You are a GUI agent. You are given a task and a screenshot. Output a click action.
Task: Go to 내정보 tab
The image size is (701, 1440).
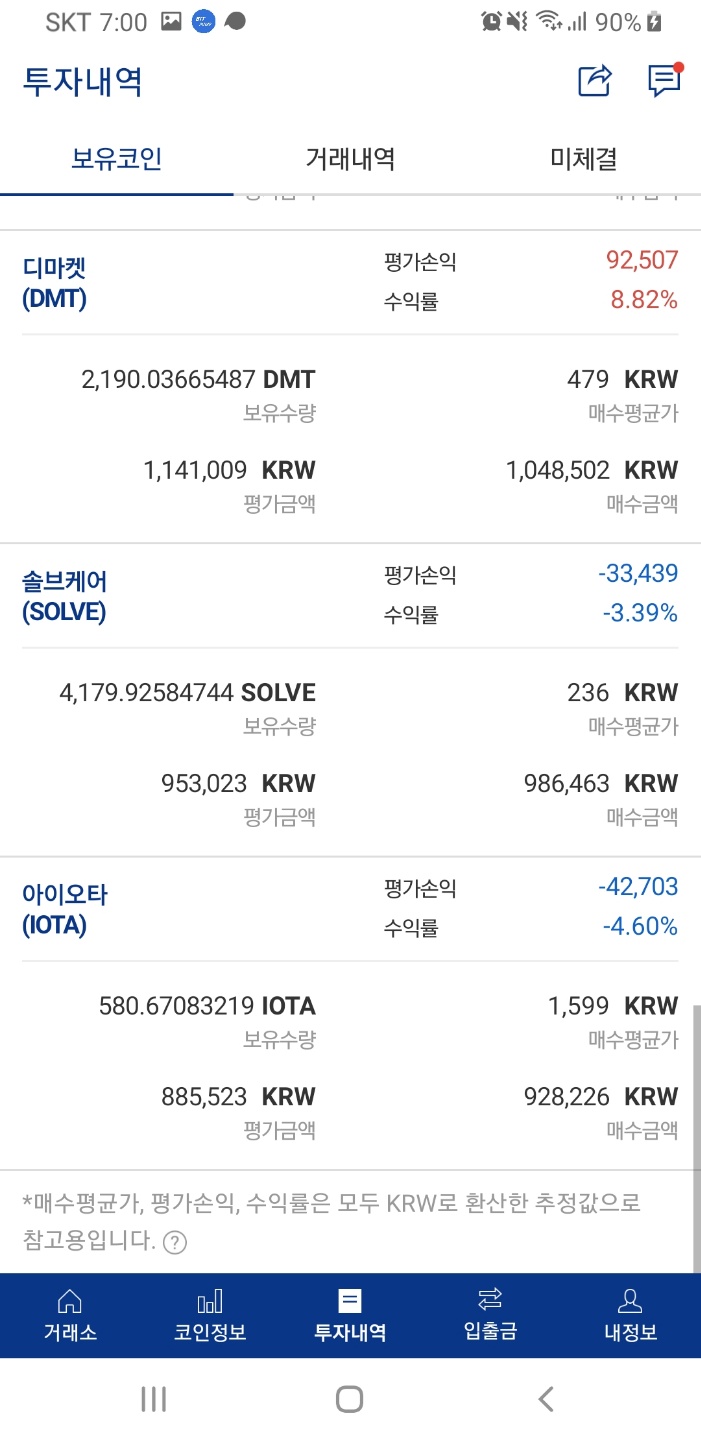[630, 1315]
